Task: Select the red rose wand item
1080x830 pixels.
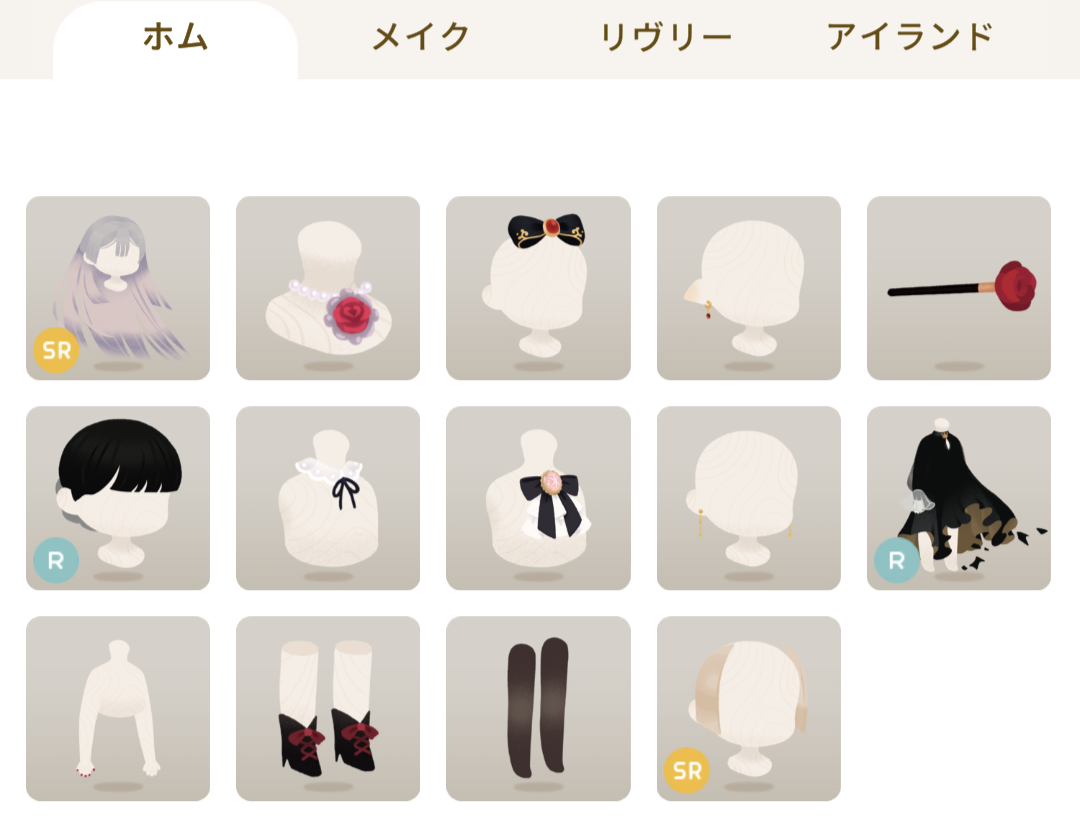Action: tap(958, 288)
